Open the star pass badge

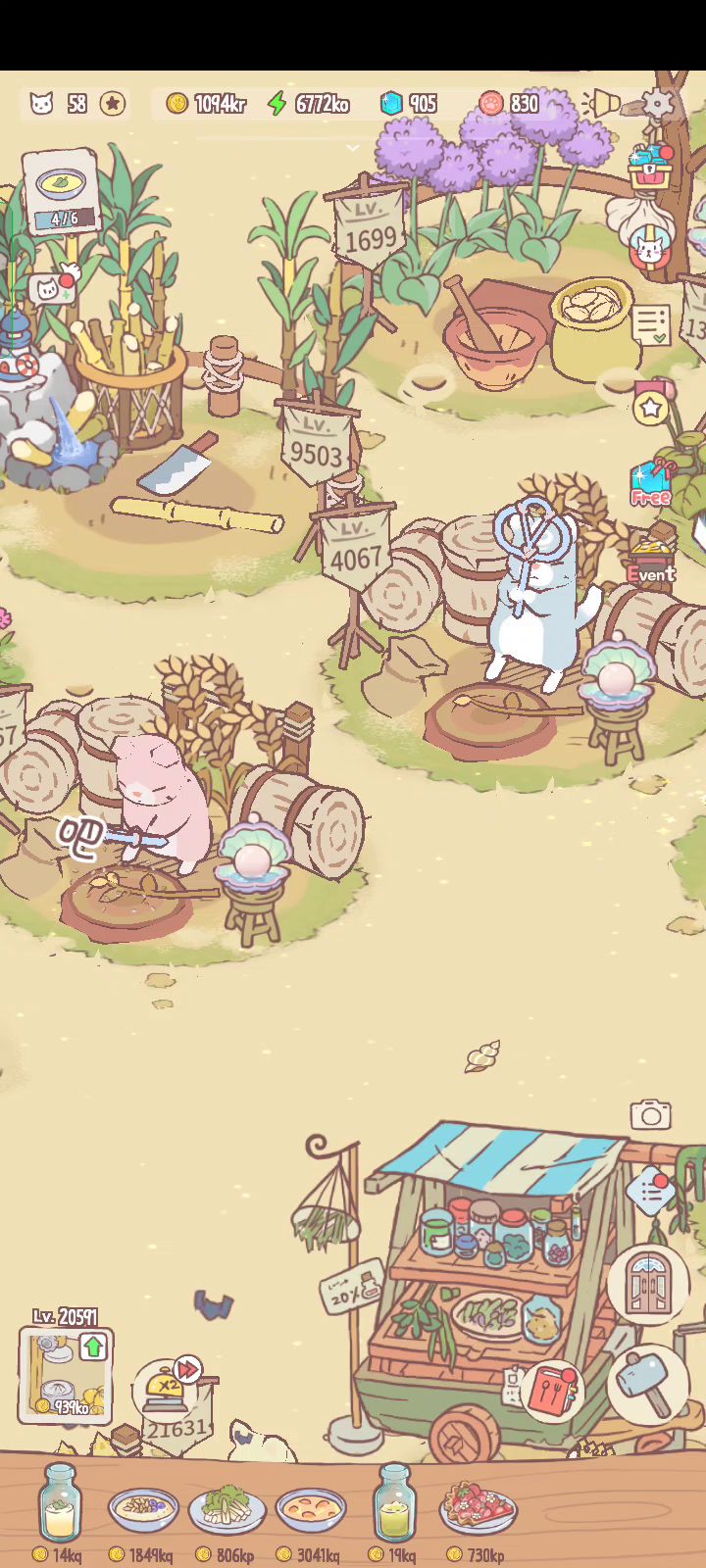click(x=651, y=406)
